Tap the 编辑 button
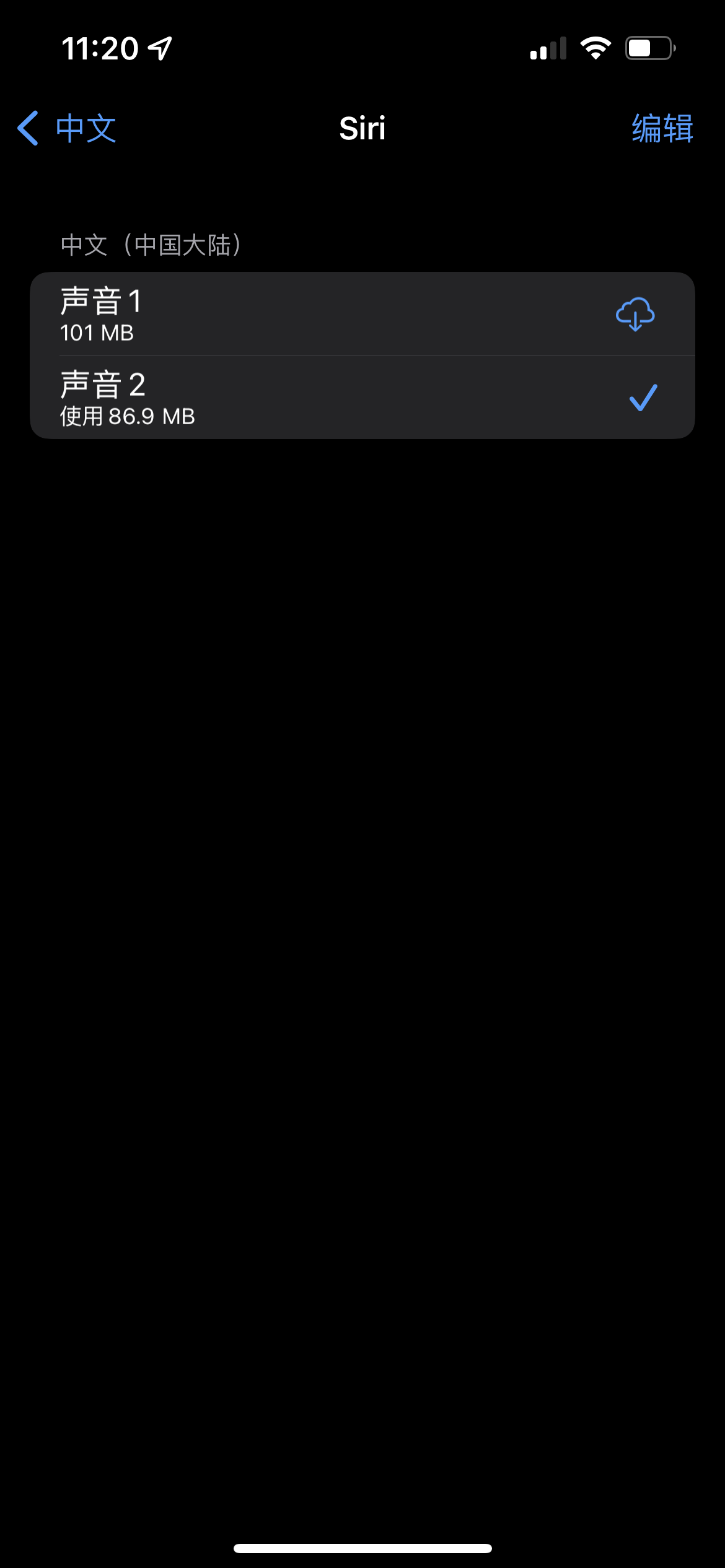The width and height of the screenshot is (725, 1568). coord(662,128)
